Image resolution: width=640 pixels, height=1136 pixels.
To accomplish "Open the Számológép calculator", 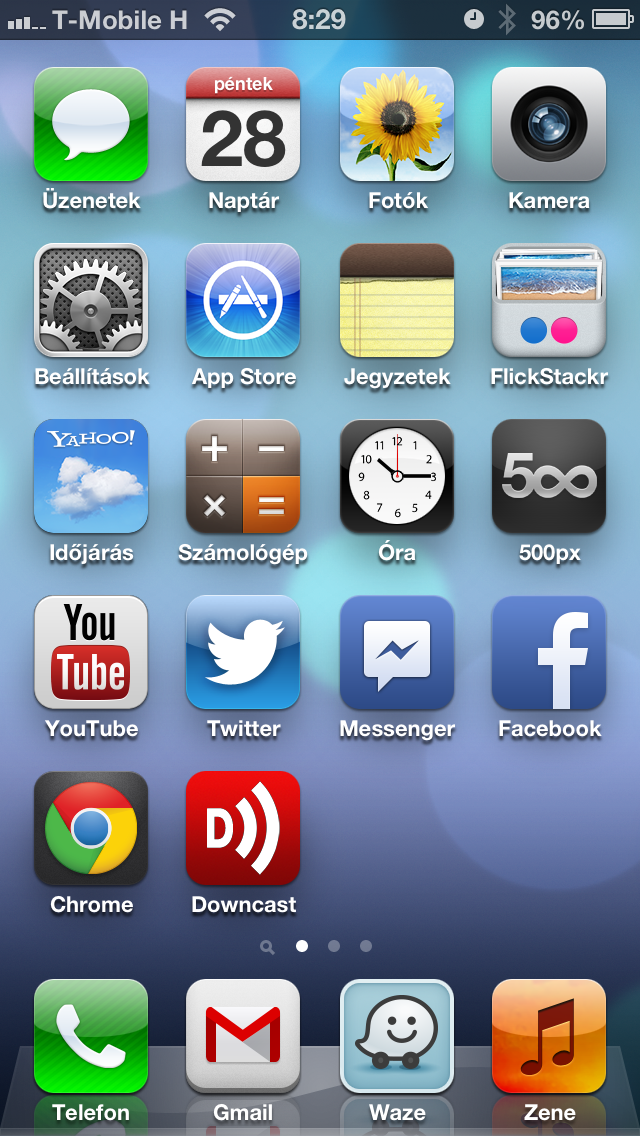I will (x=243, y=477).
